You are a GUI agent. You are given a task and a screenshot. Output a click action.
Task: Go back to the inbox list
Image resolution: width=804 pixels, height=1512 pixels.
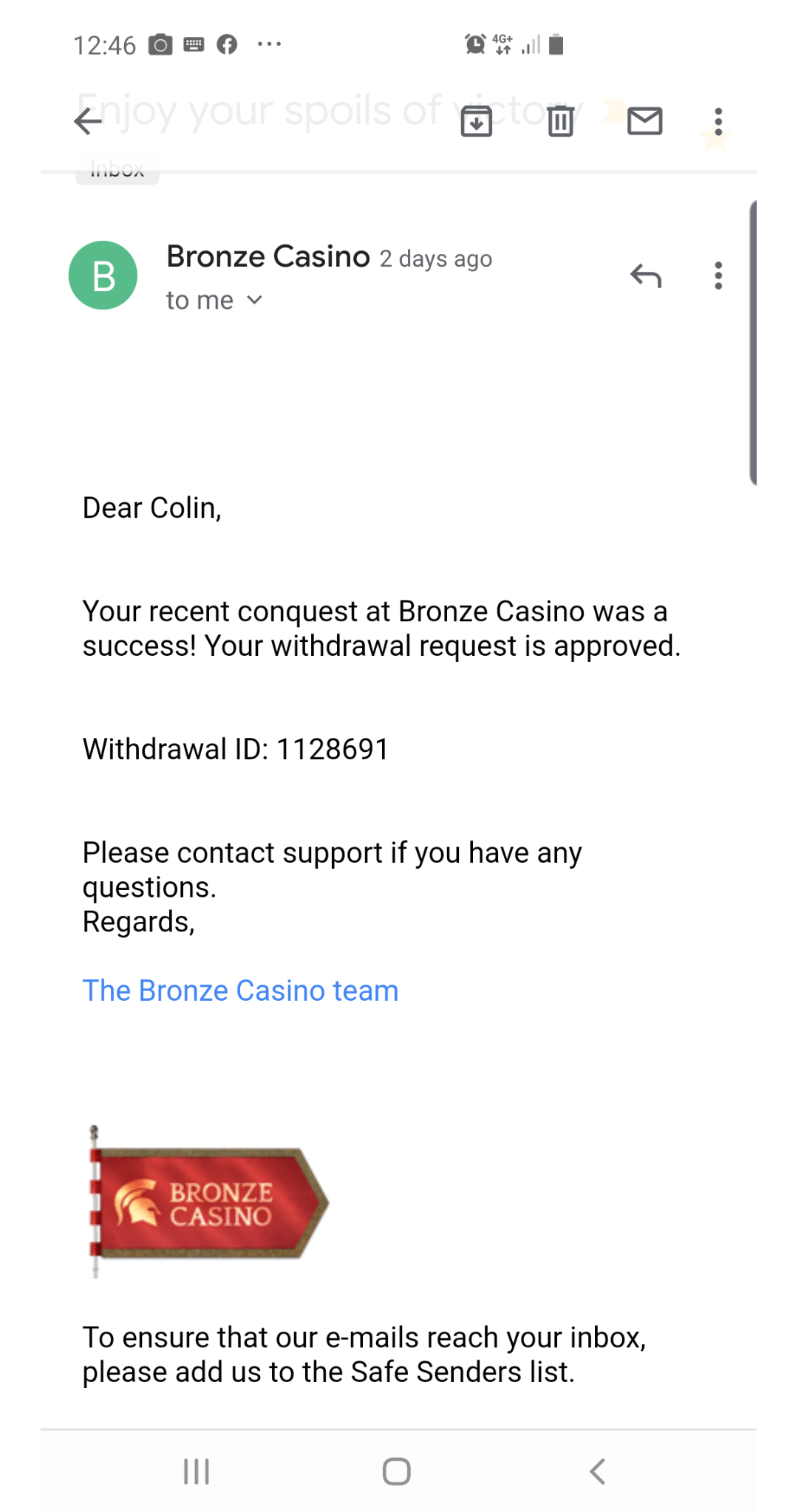pos(88,121)
